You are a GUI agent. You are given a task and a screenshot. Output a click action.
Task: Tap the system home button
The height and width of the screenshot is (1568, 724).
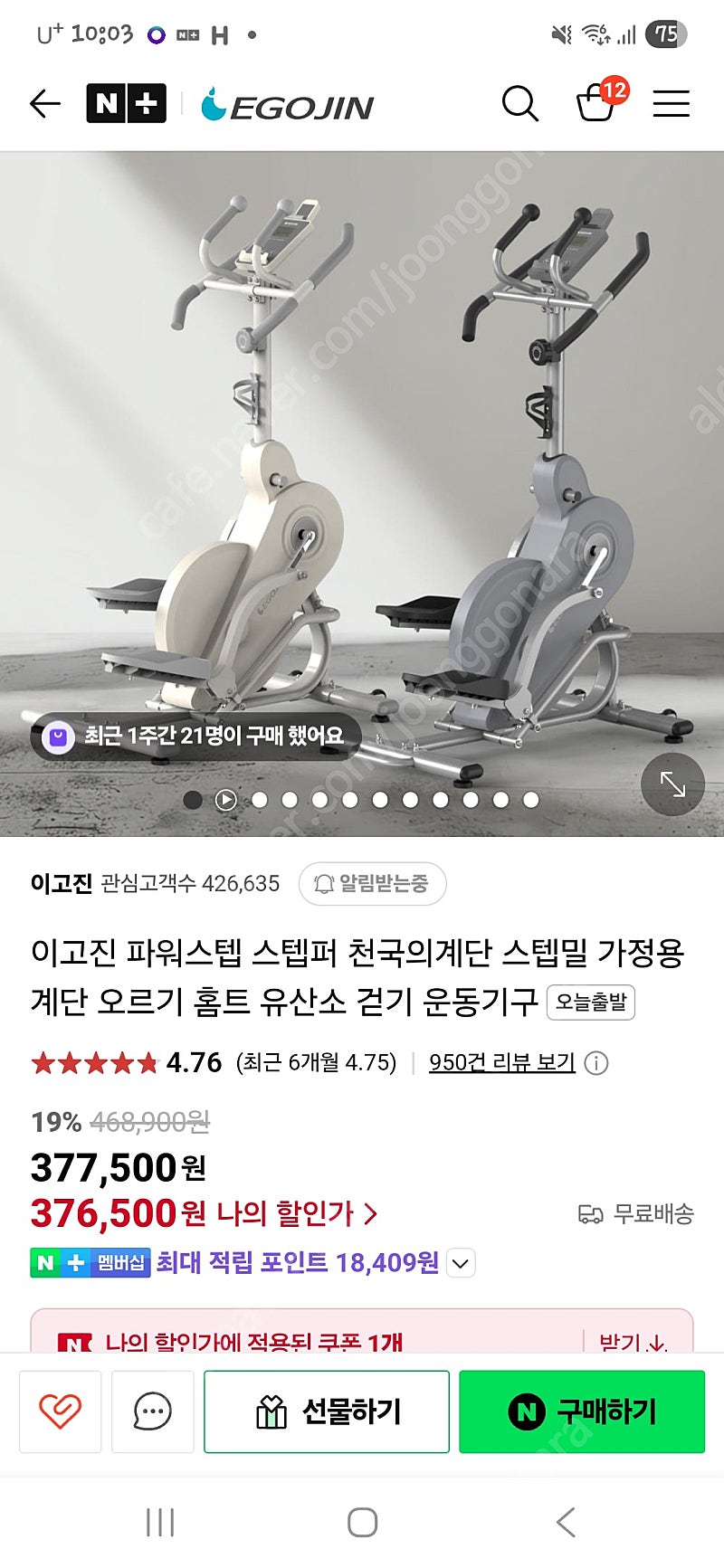coord(363,1522)
